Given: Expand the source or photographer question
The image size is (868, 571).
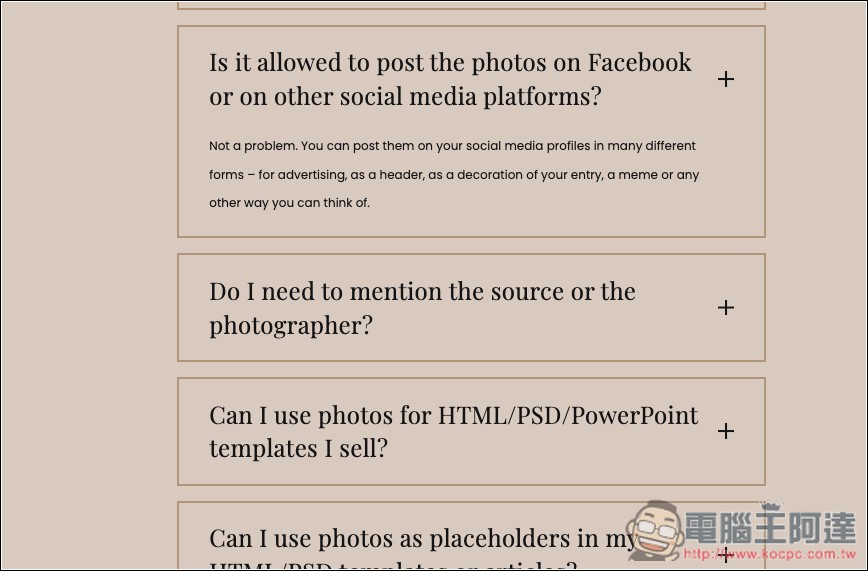Looking at the screenshot, I should click(726, 307).
